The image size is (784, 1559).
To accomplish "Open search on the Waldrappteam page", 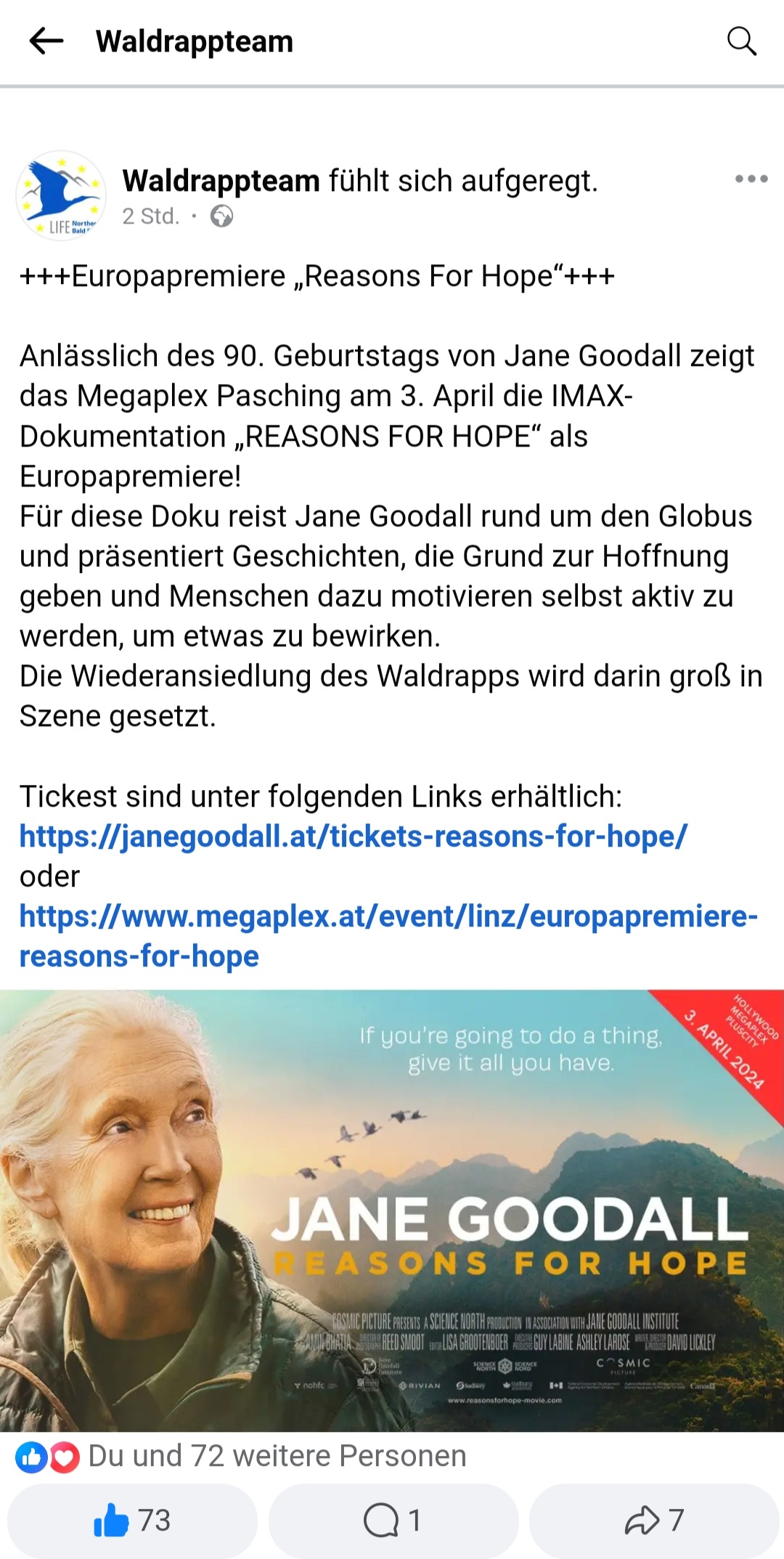I will click(x=741, y=41).
